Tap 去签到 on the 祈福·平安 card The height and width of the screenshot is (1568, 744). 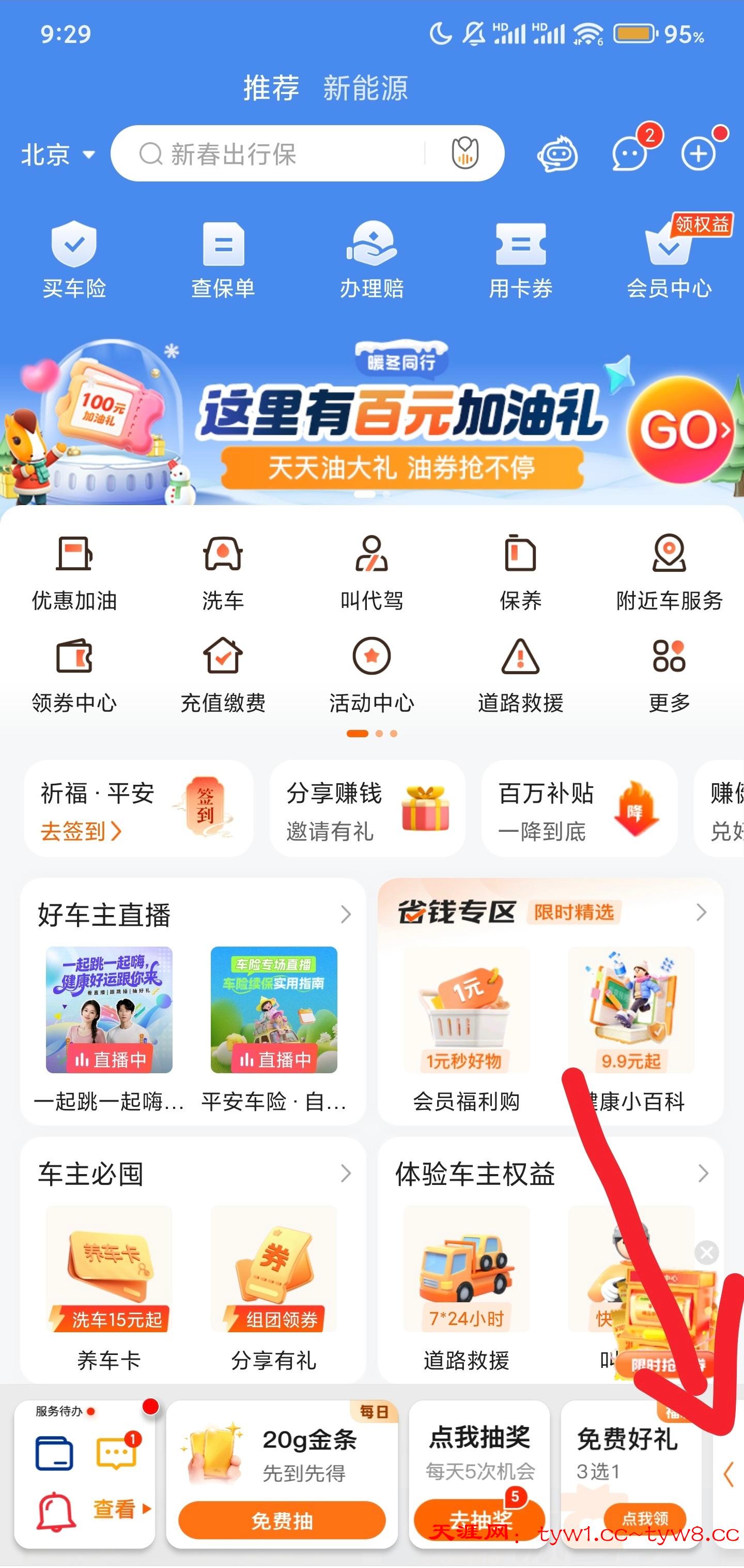pos(81,831)
